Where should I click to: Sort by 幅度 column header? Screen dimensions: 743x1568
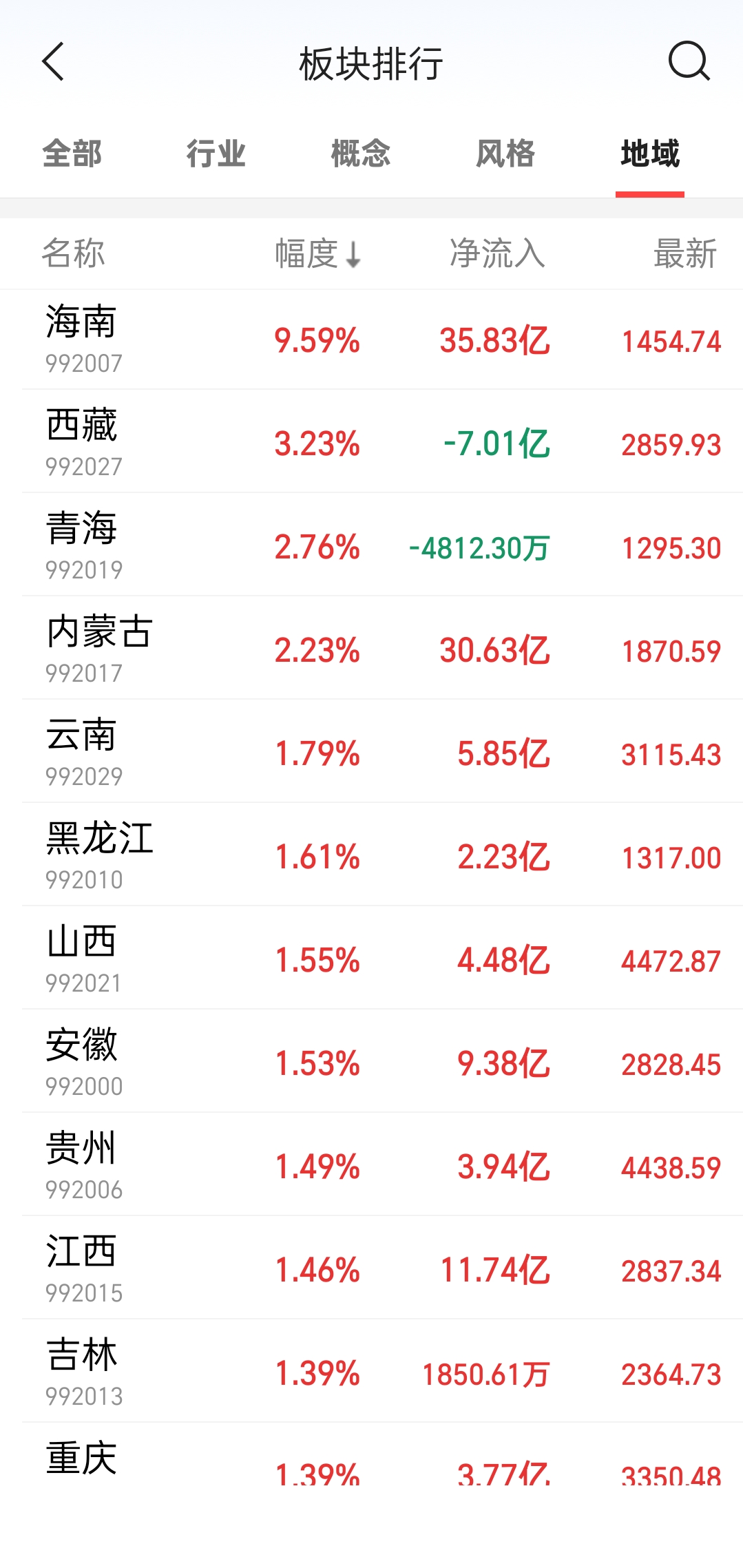click(318, 253)
